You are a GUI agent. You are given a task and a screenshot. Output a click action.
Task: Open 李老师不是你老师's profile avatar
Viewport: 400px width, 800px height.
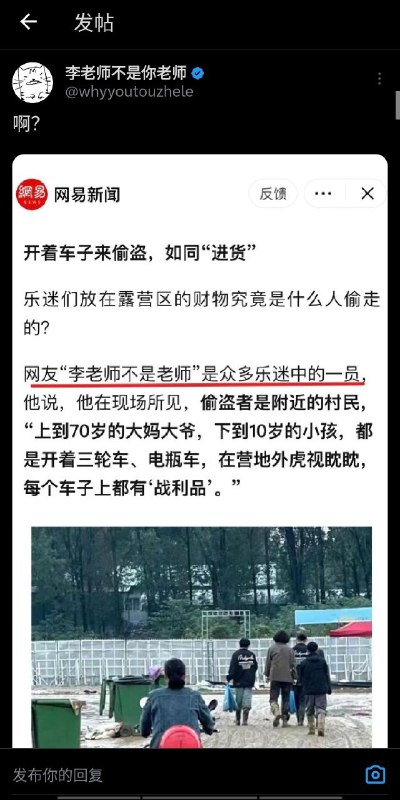tap(33, 82)
